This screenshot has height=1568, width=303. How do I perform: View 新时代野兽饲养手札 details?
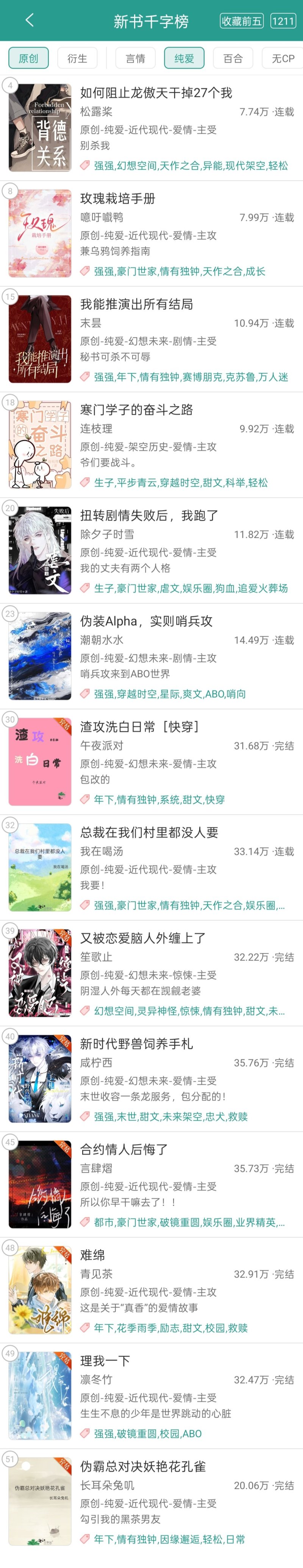click(x=137, y=1044)
